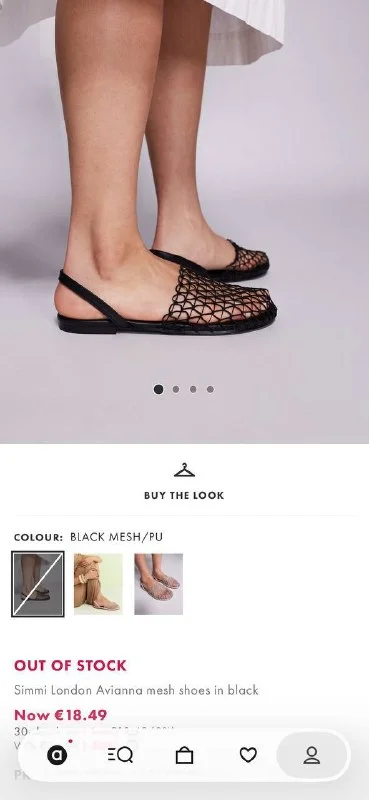369x800 pixels.
Task: Jump to the second product image dot
Action: click(x=176, y=389)
